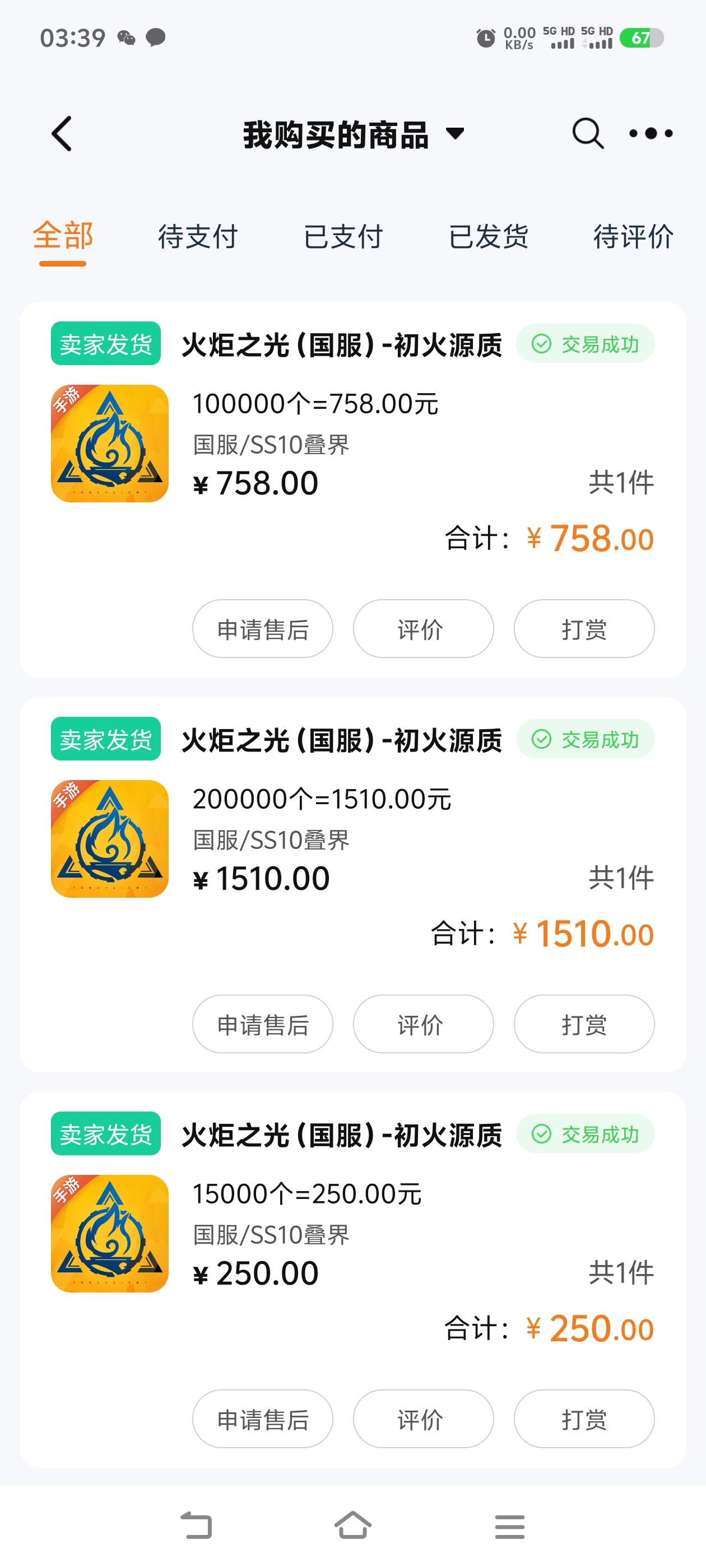Tap the 卖家发货 badge on the third order
The image size is (706, 1568).
point(105,1133)
